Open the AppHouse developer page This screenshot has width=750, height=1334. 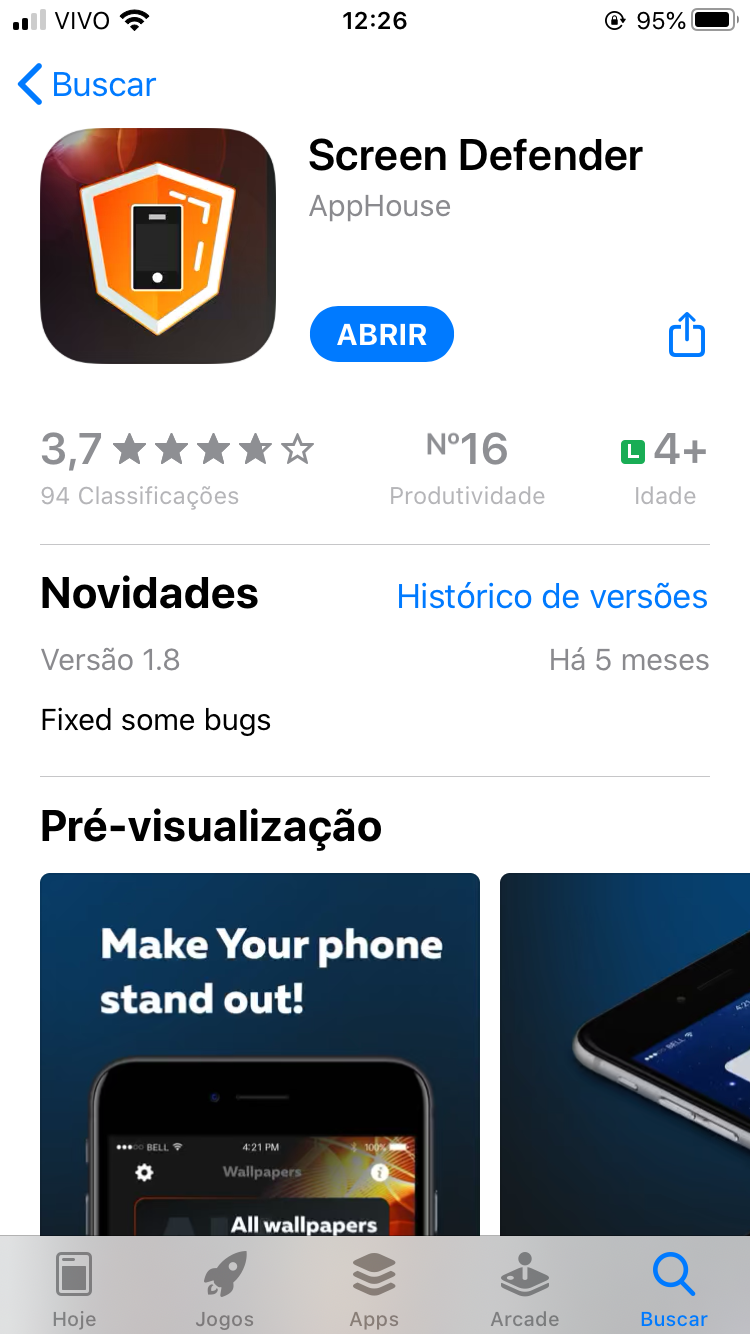[380, 206]
